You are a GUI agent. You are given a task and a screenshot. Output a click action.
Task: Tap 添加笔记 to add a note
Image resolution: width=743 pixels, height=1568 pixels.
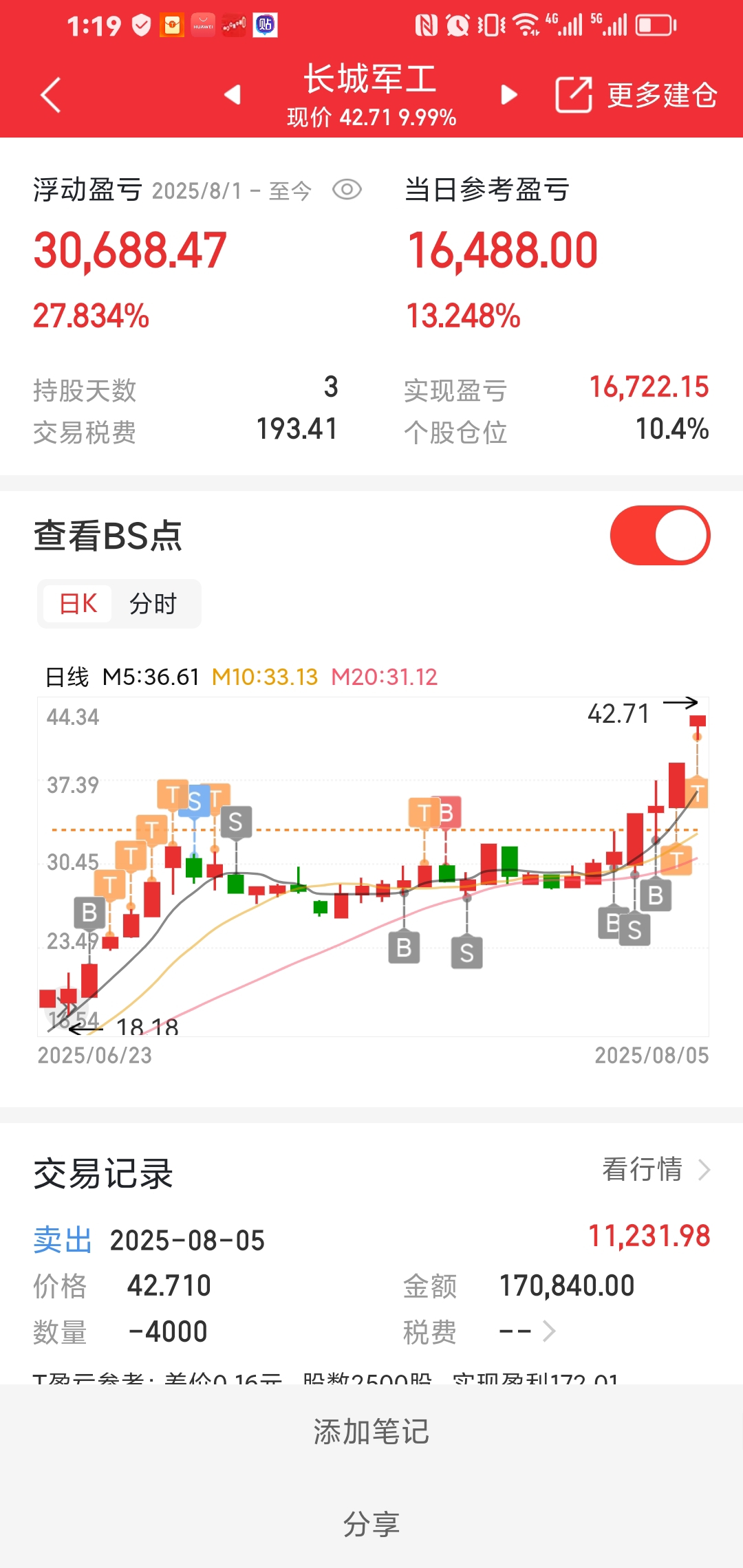point(371,1432)
